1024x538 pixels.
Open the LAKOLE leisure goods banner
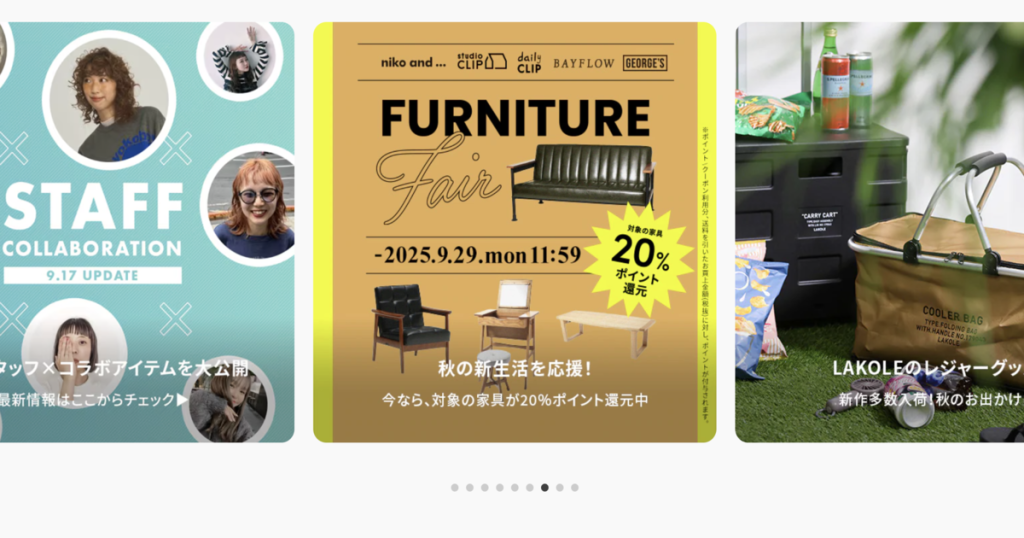click(x=880, y=232)
